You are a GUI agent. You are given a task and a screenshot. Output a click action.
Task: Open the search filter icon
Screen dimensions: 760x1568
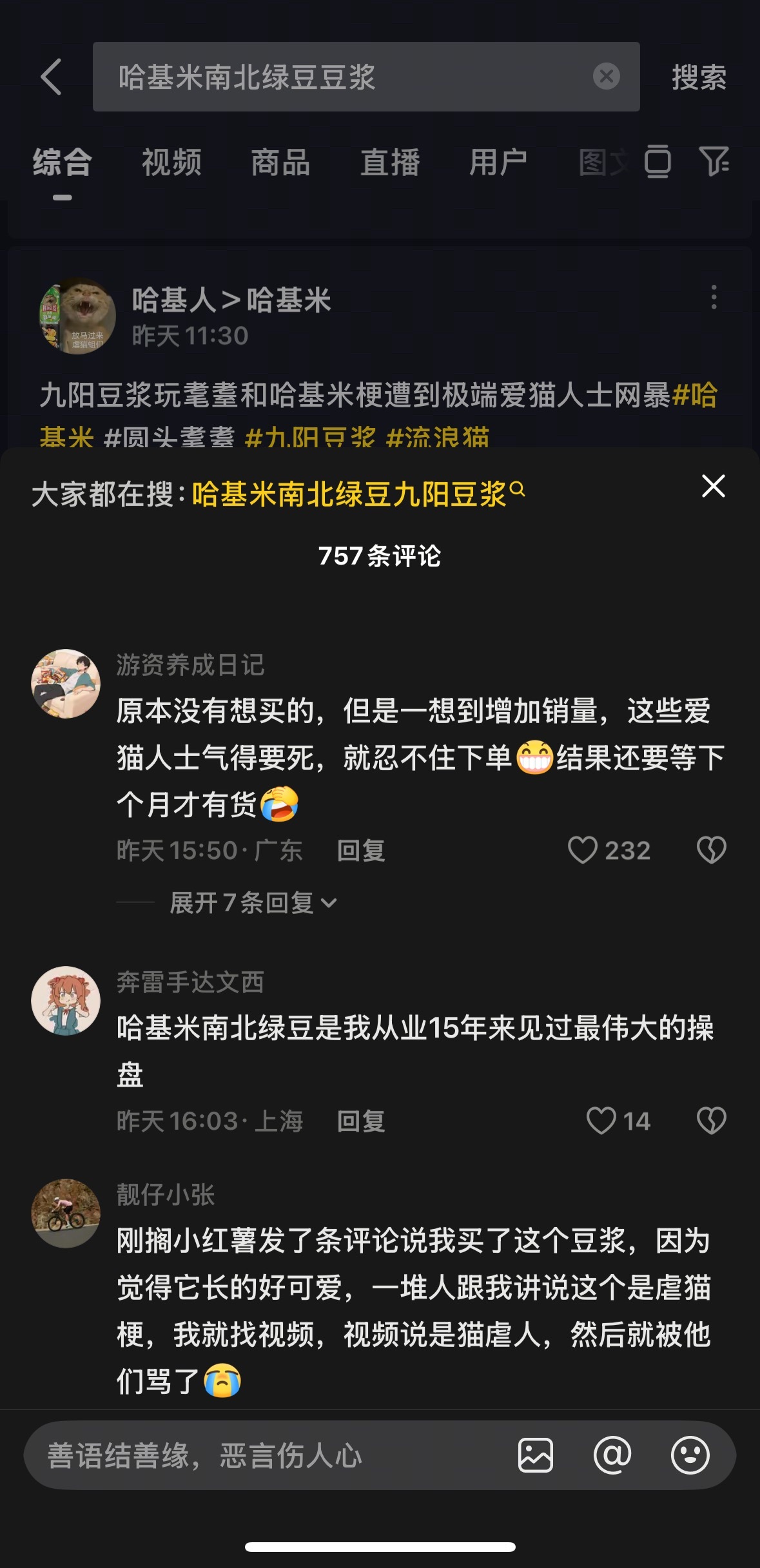714,161
